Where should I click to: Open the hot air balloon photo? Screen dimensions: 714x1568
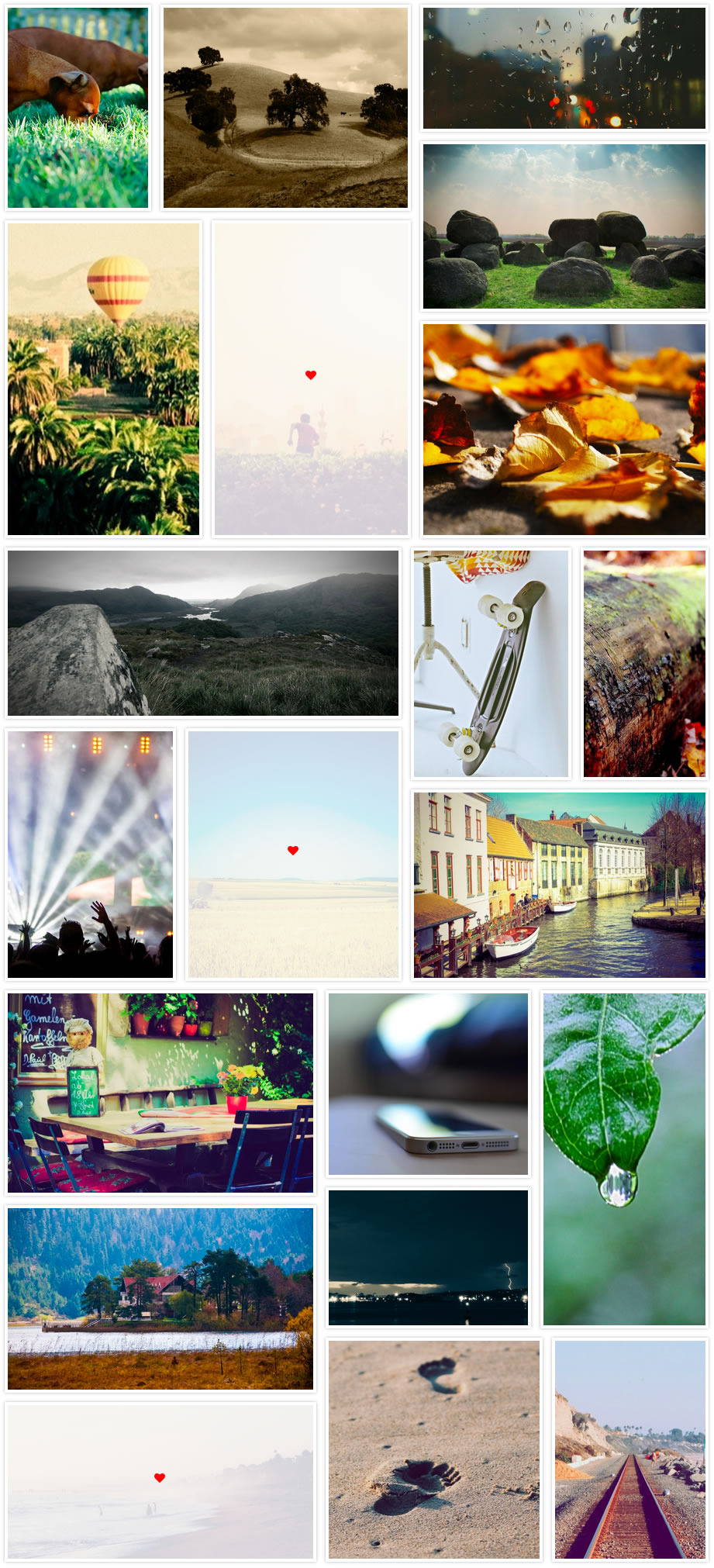click(x=103, y=378)
